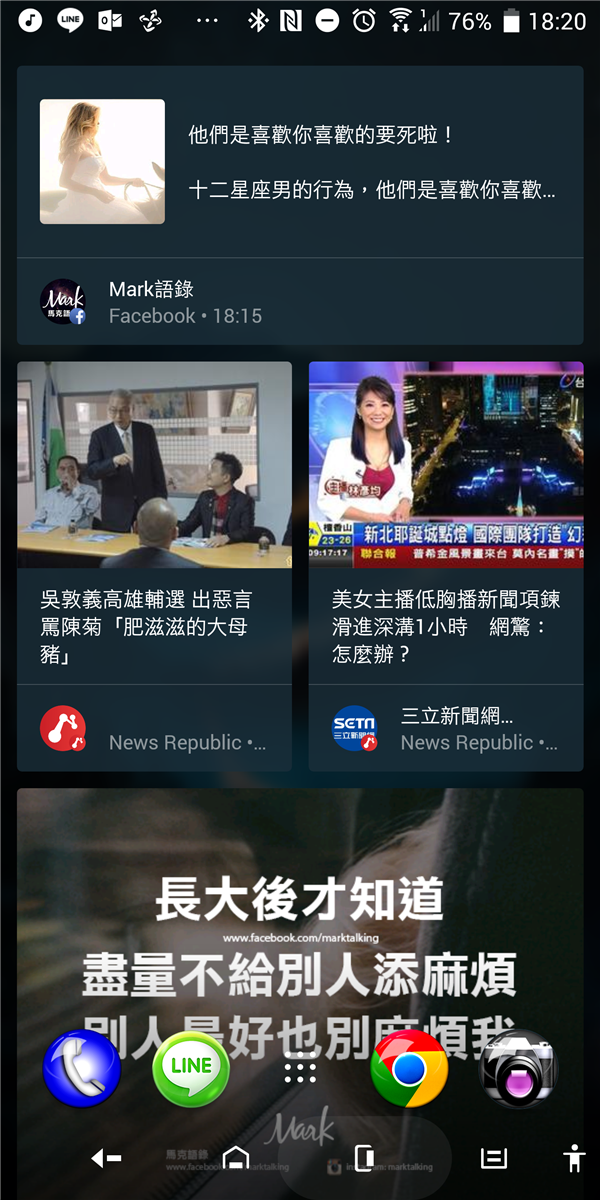Open the 美女主播 news article from 三立新聞網
The width and height of the screenshot is (600, 1200).
coord(446,566)
